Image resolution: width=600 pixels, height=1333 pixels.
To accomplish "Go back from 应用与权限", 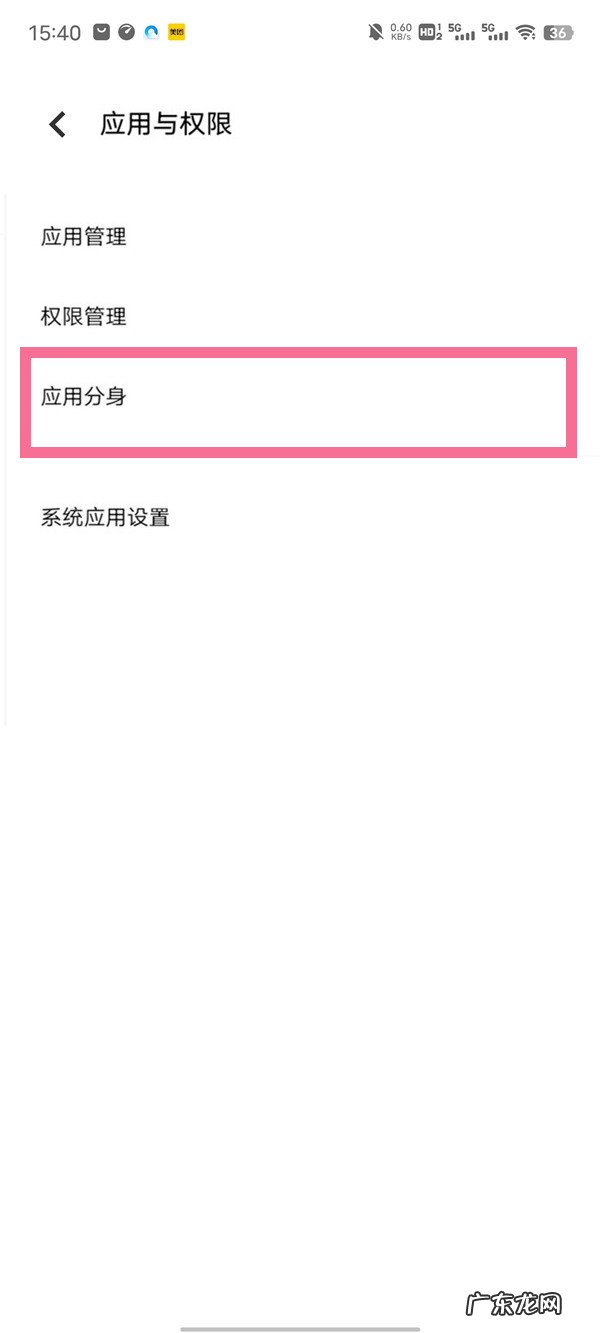I will (x=58, y=125).
